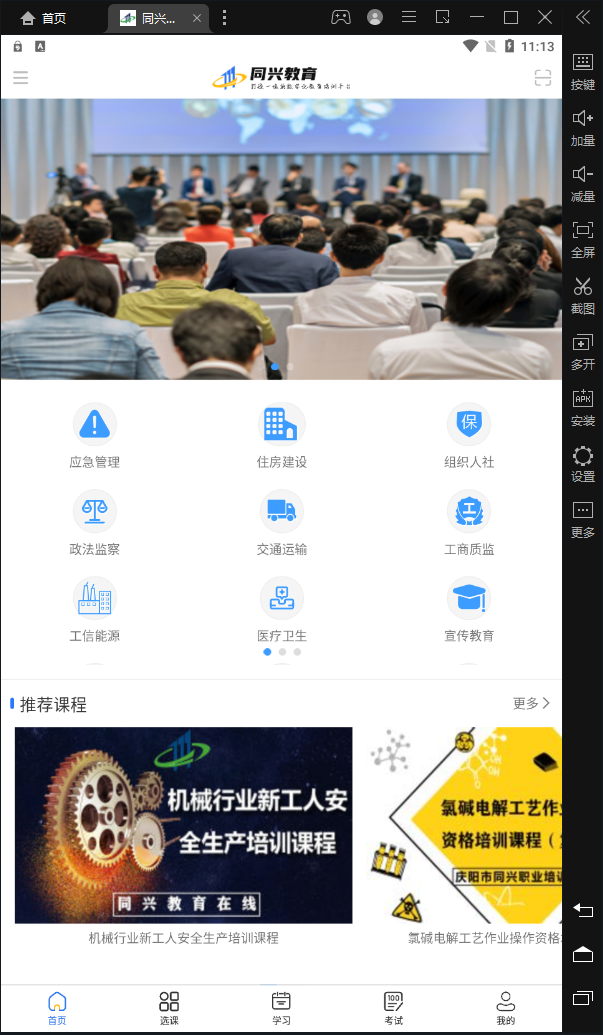Select the 组织人社 category
603x1035 pixels.
(468, 435)
